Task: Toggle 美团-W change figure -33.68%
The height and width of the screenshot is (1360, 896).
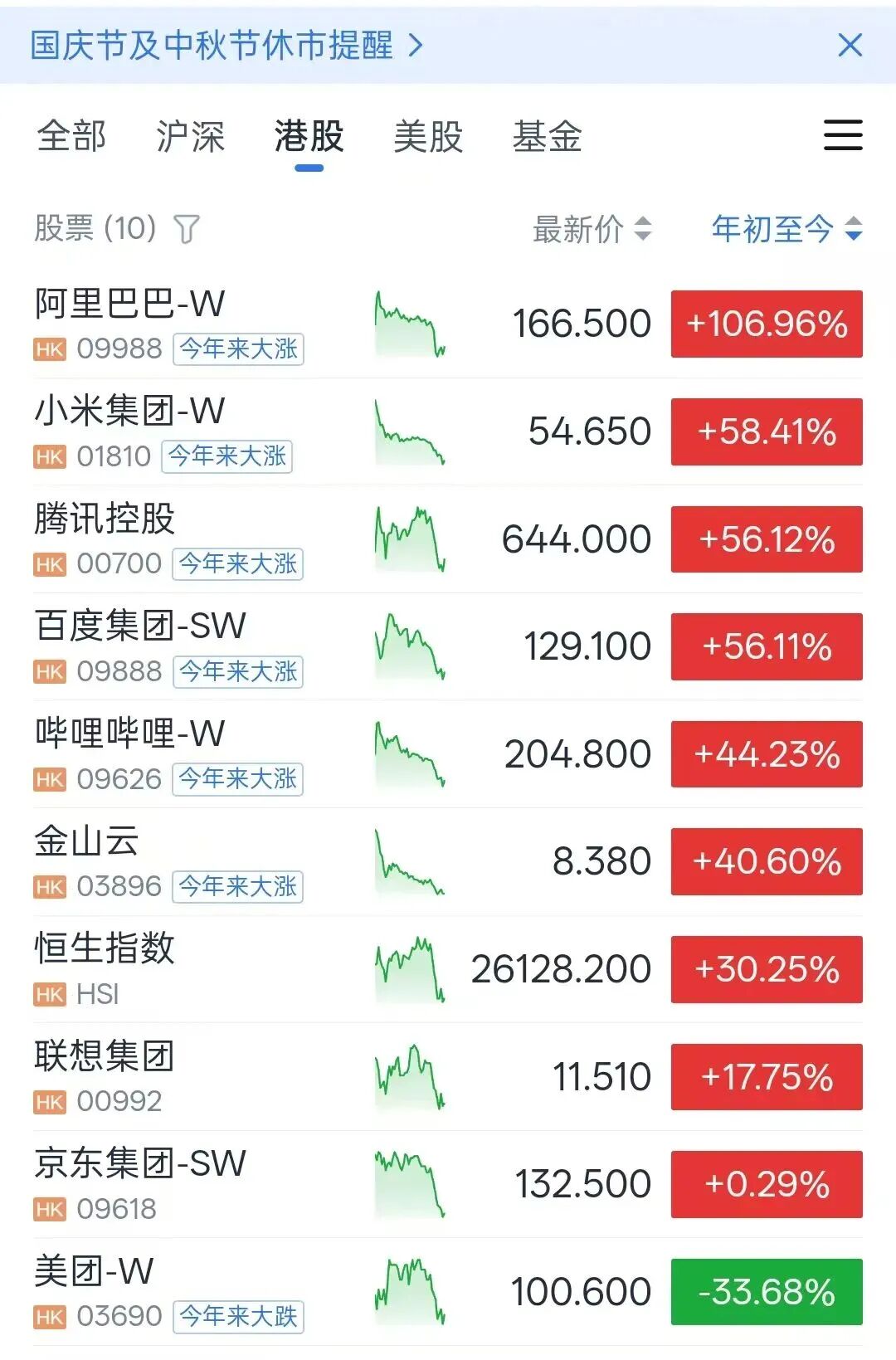Action: (767, 1292)
